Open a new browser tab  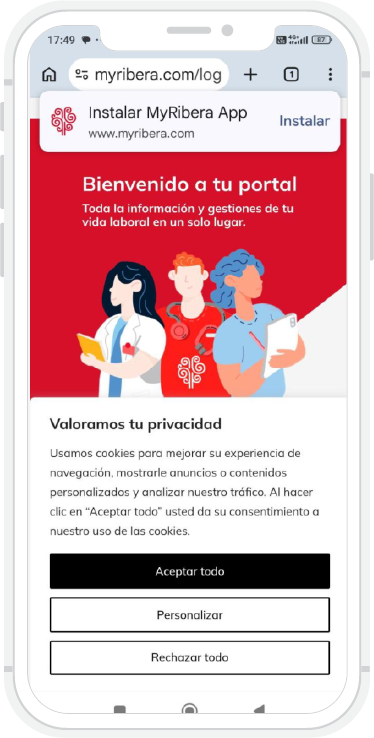click(x=250, y=74)
